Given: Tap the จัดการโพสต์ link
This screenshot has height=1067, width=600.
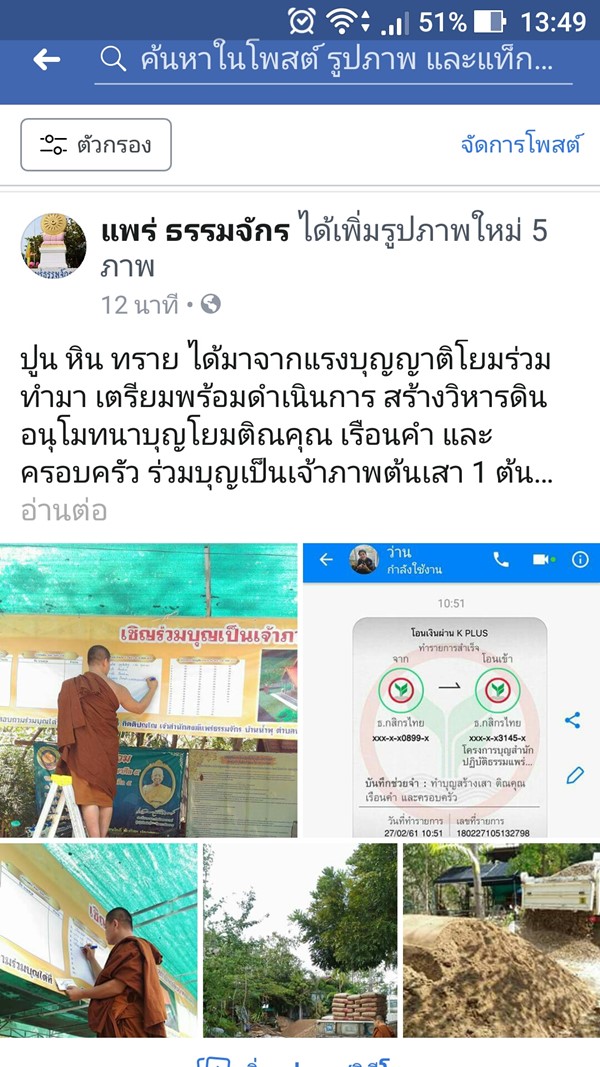Looking at the screenshot, I should point(521,145).
